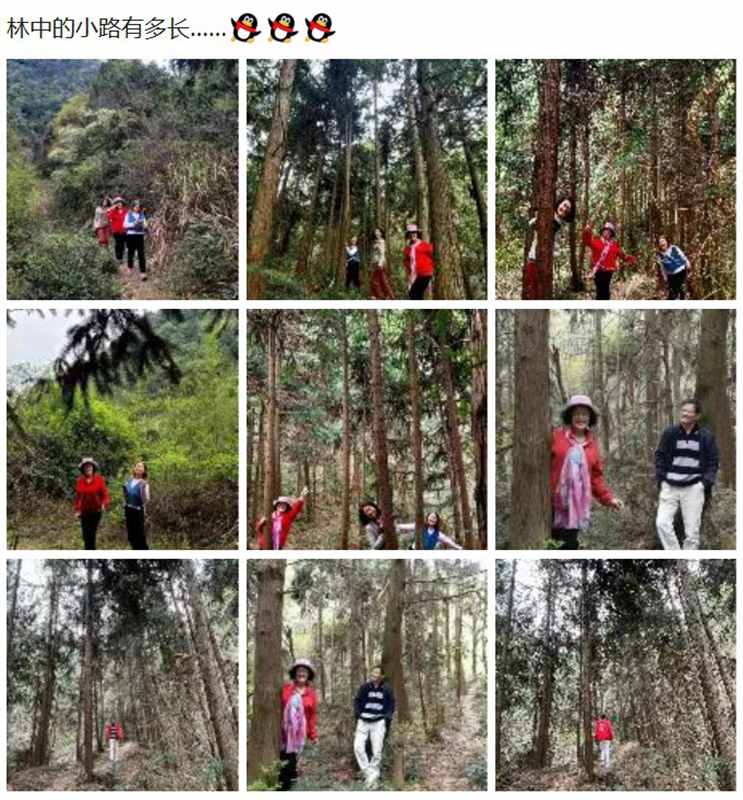View the full-length photo of the couple by the footpath
The width and height of the screenshot is (743, 800).
(x=367, y=675)
